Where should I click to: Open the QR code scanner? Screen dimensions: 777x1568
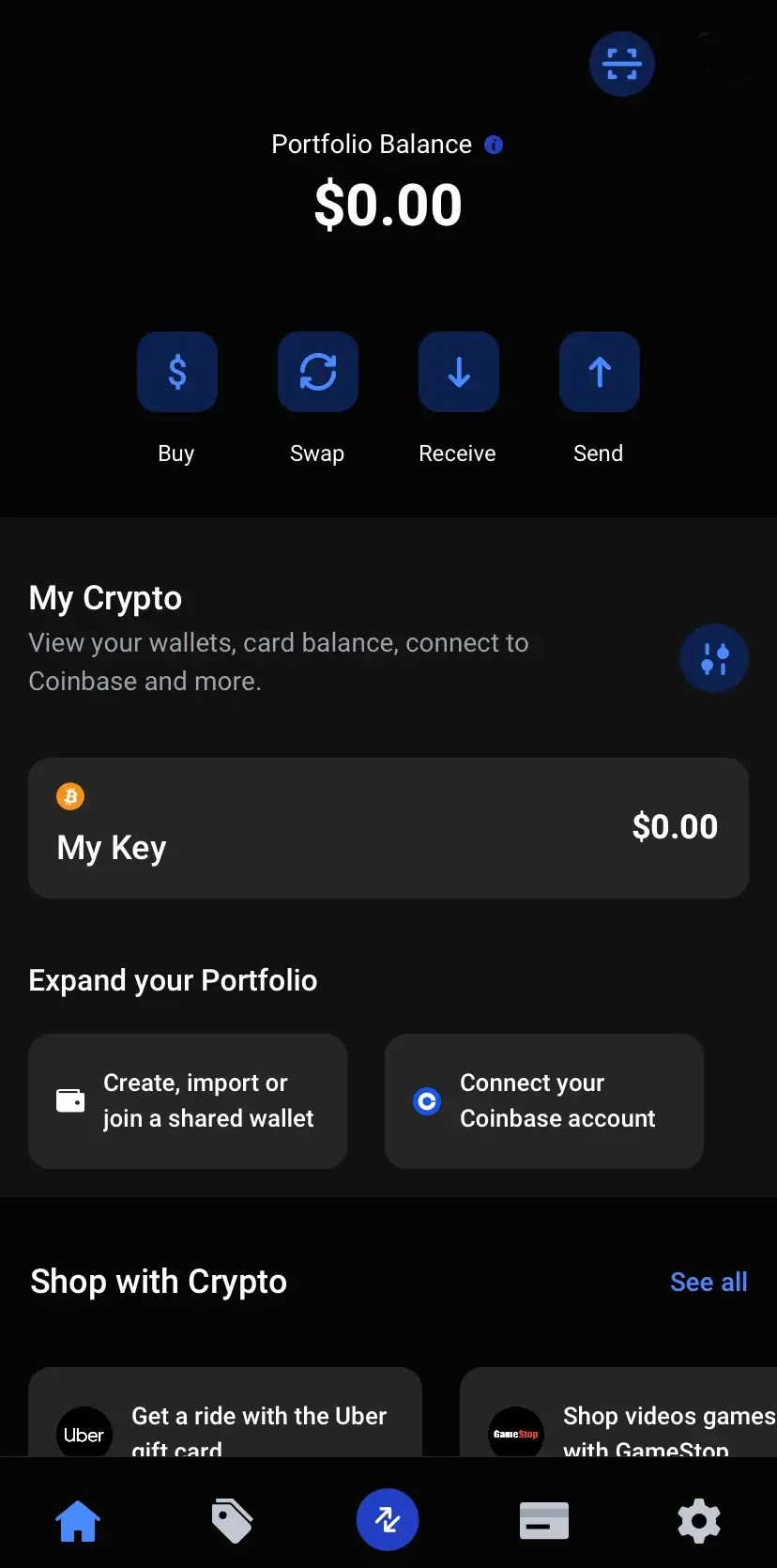tap(621, 64)
